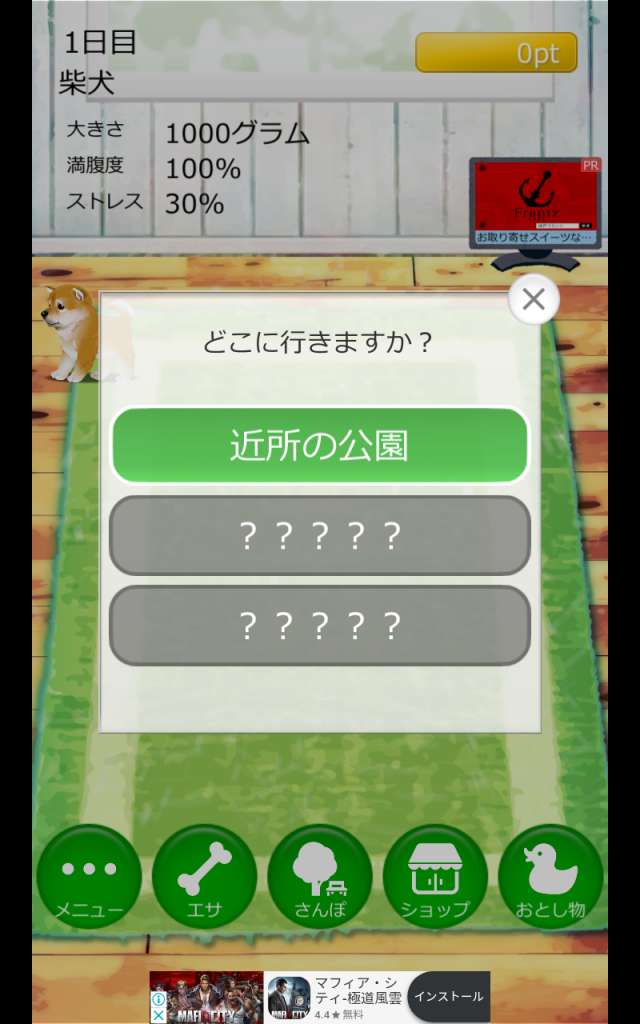Select 近所の公園 as the walk destination
This screenshot has height=1024, width=640.
pos(319,446)
